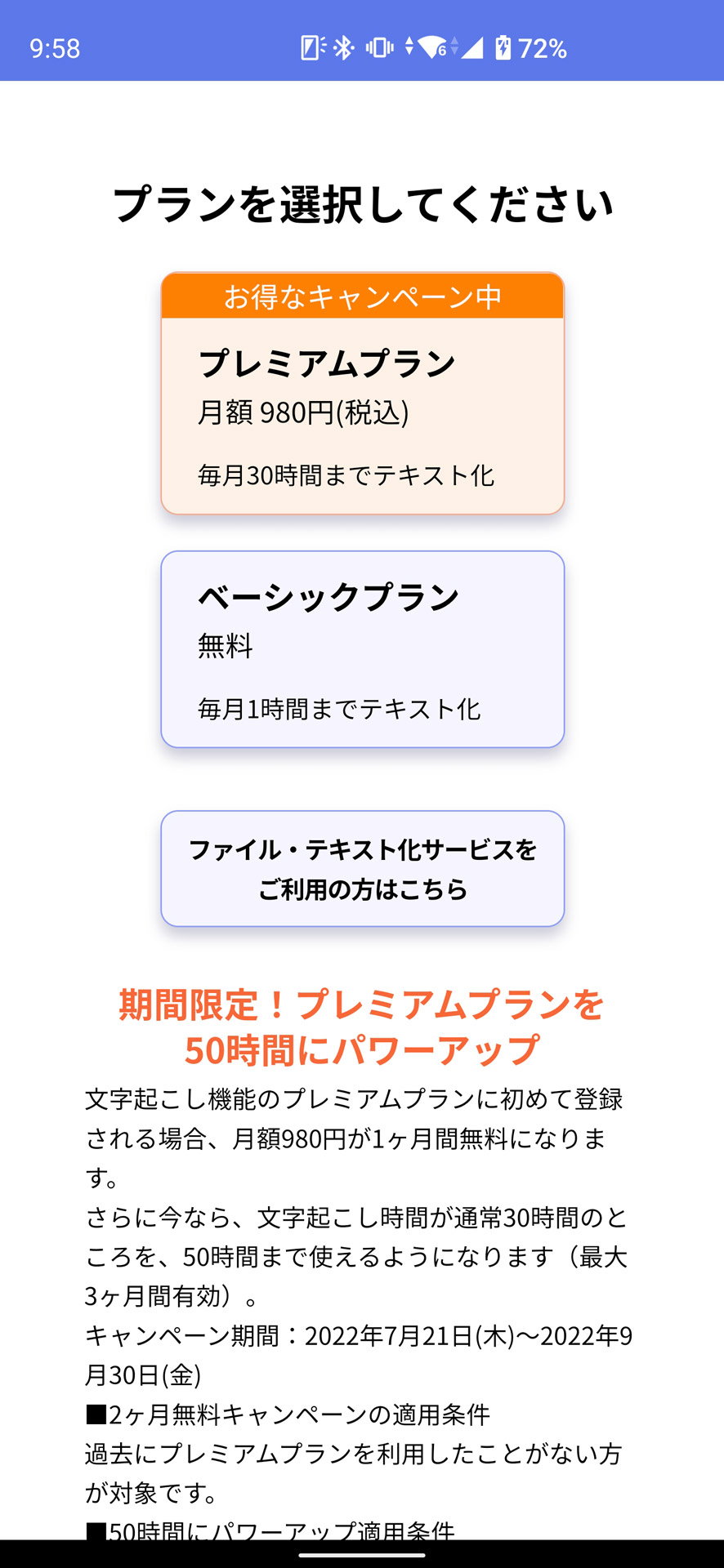Tap the プランを選択してください heading
This screenshot has height=1568, width=724.
point(362,203)
